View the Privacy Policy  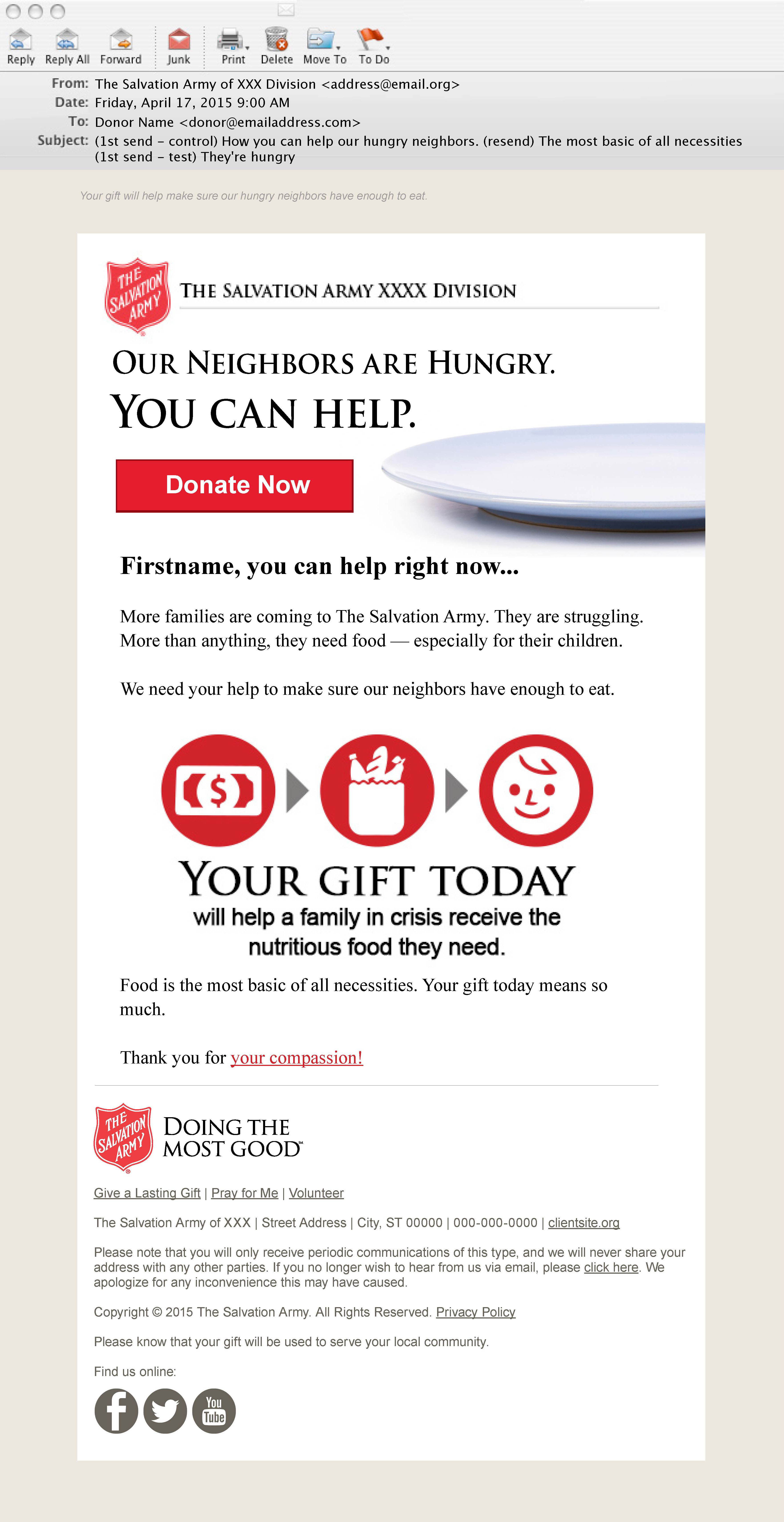tap(475, 1312)
